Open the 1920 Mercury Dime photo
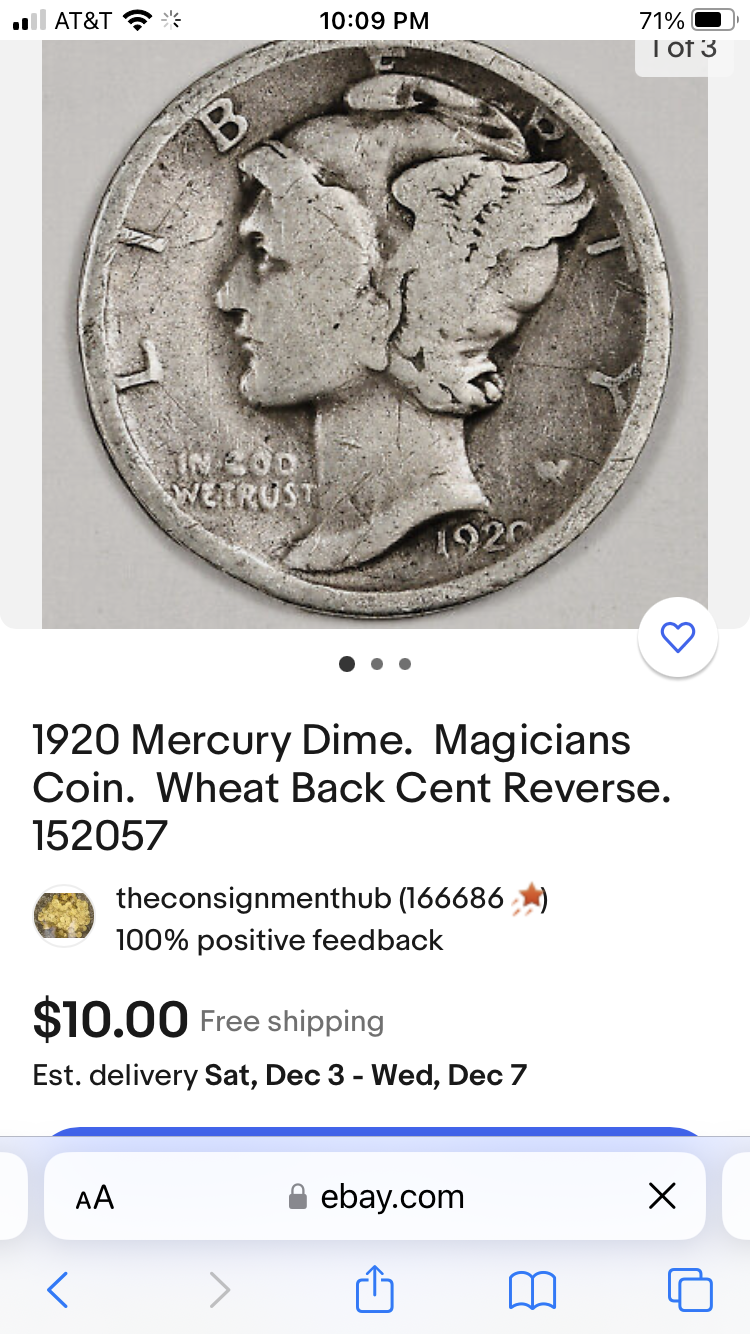This screenshot has width=750, height=1334. [374, 330]
